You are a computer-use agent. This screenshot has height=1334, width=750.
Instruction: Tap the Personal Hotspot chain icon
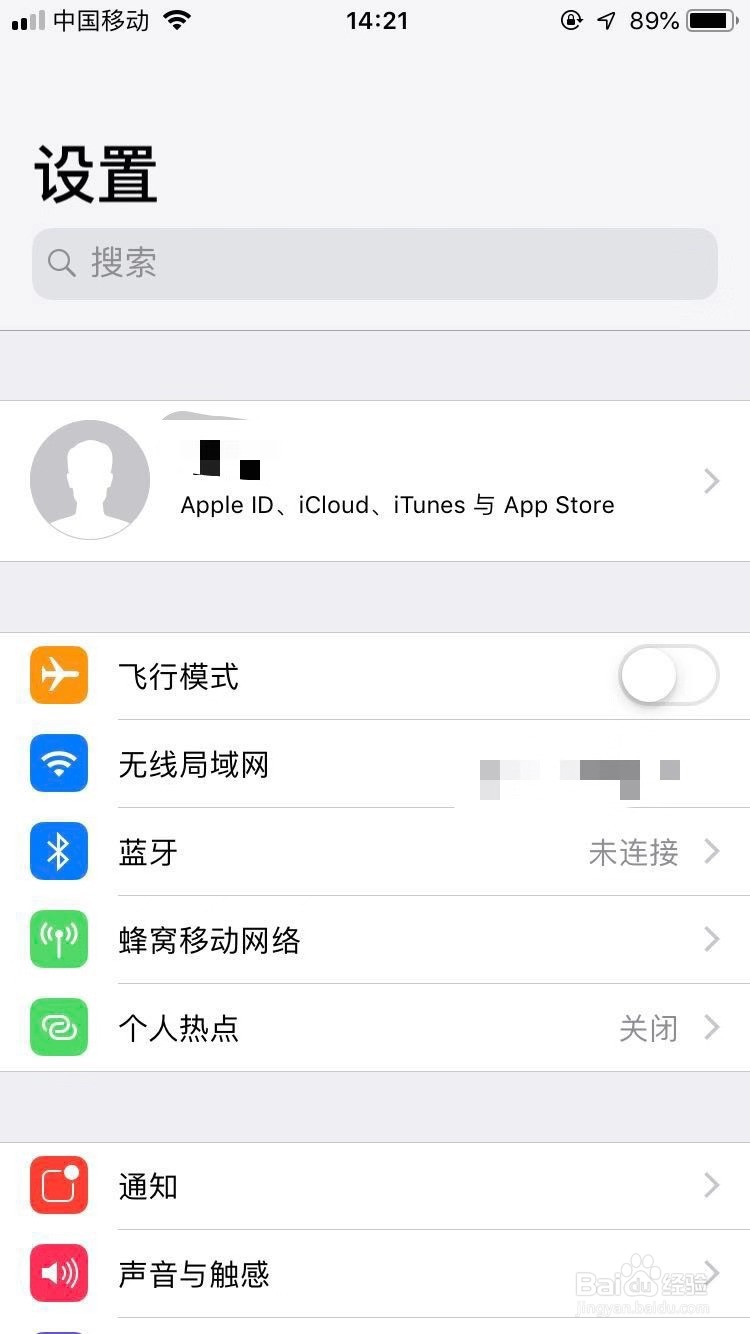pyautogui.click(x=58, y=1027)
